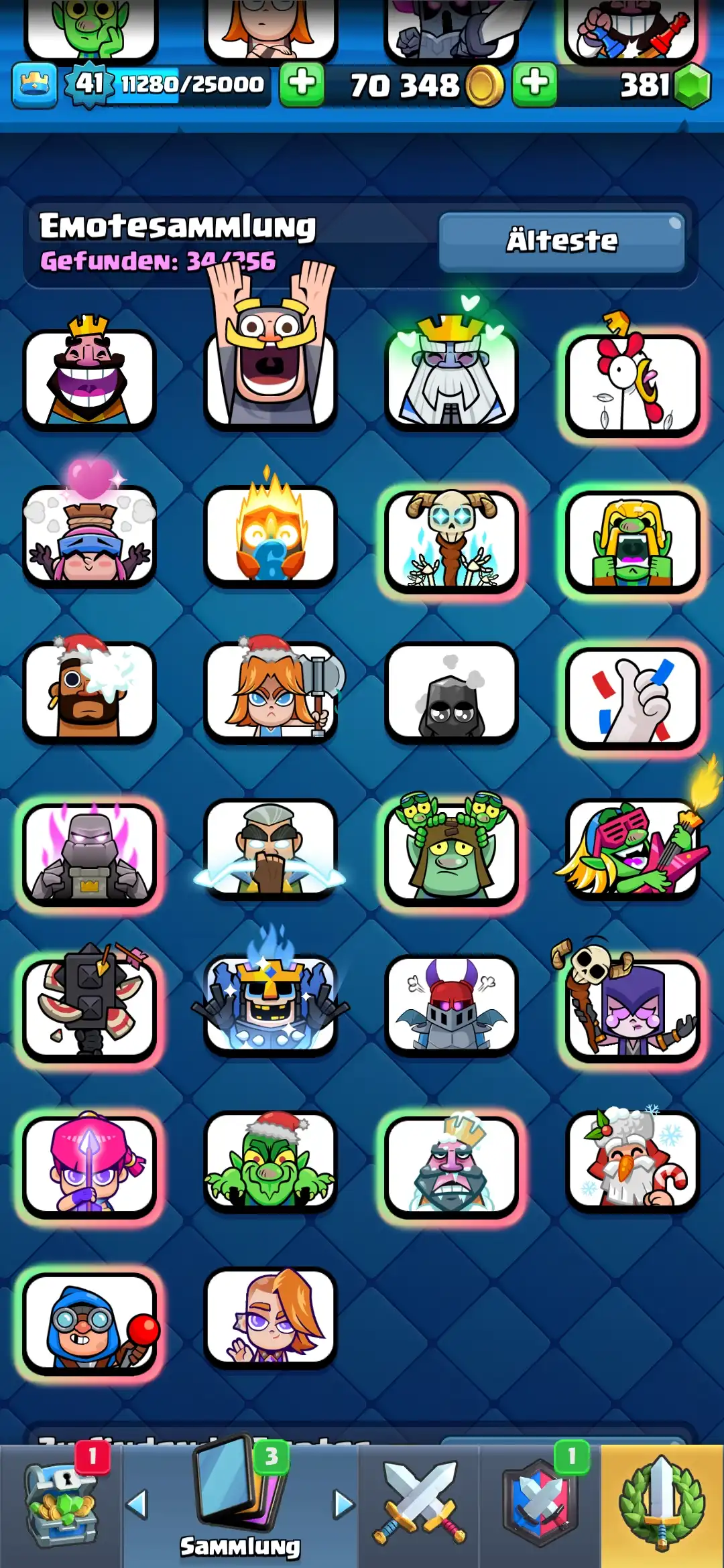Screen dimensions: 724x1568
Task: Tap the green gems icon
Action: [692, 86]
